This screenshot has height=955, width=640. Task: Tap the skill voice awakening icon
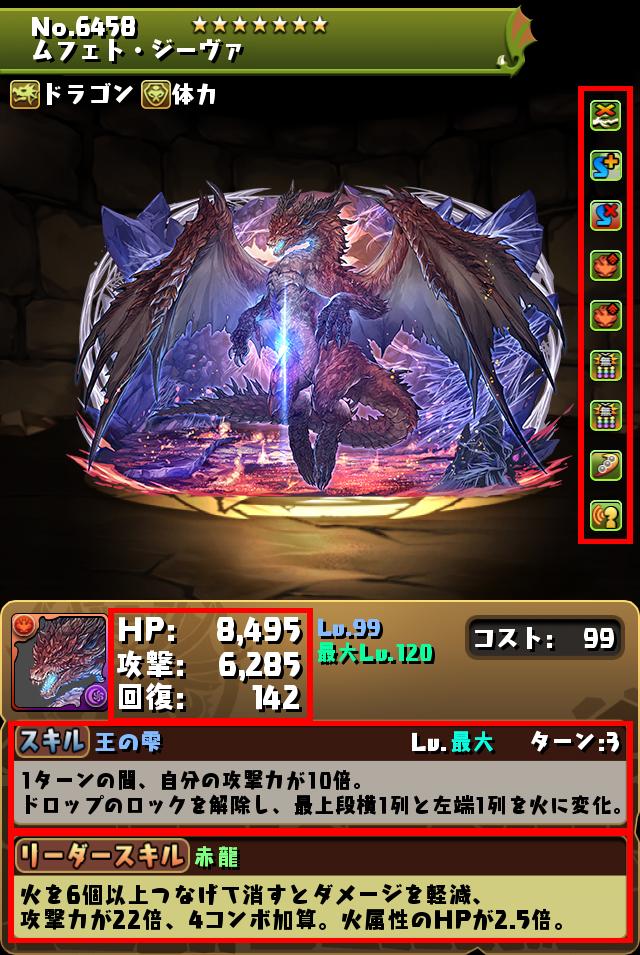606,515
